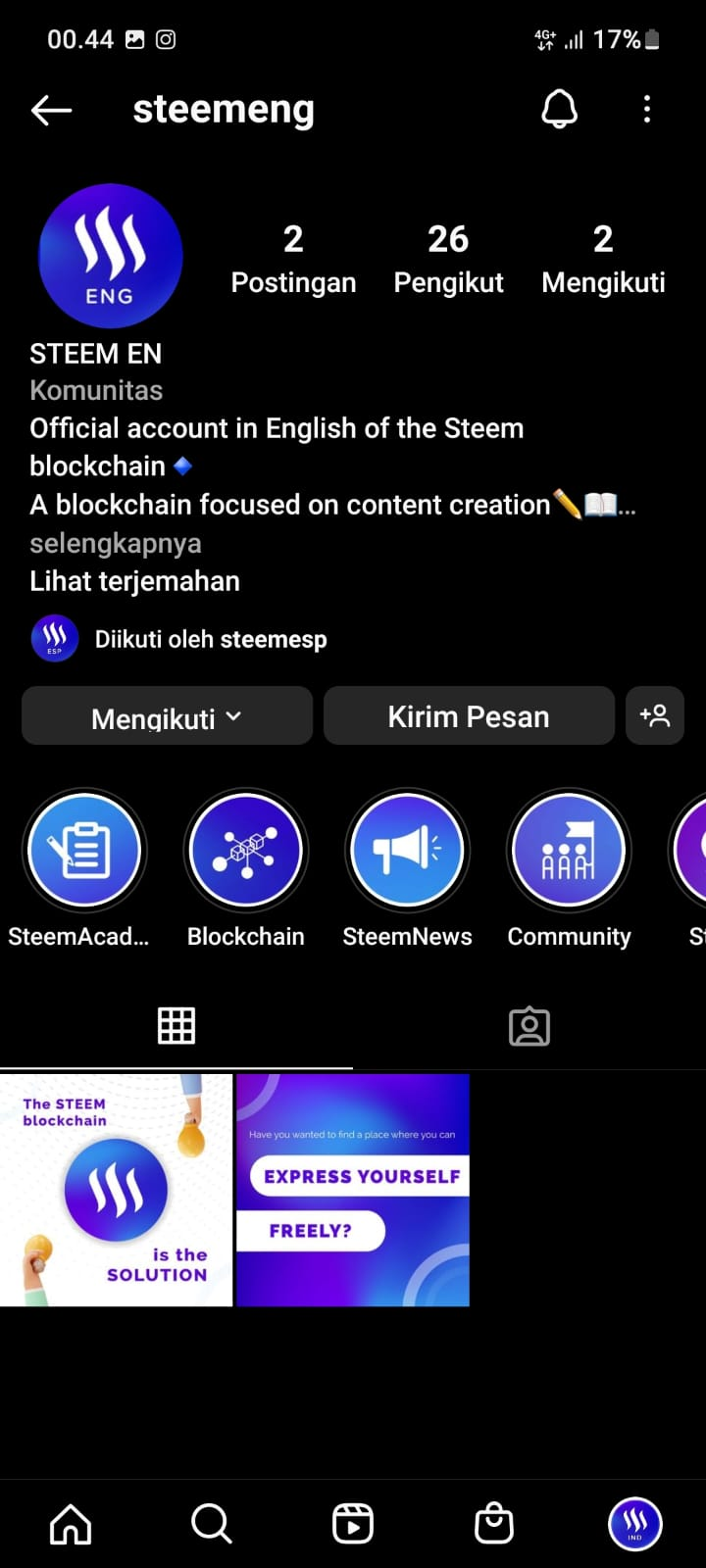Open the notifications bell for steemeng
This screenshot has height=1568, width=706.
click(x=559, y=110)
